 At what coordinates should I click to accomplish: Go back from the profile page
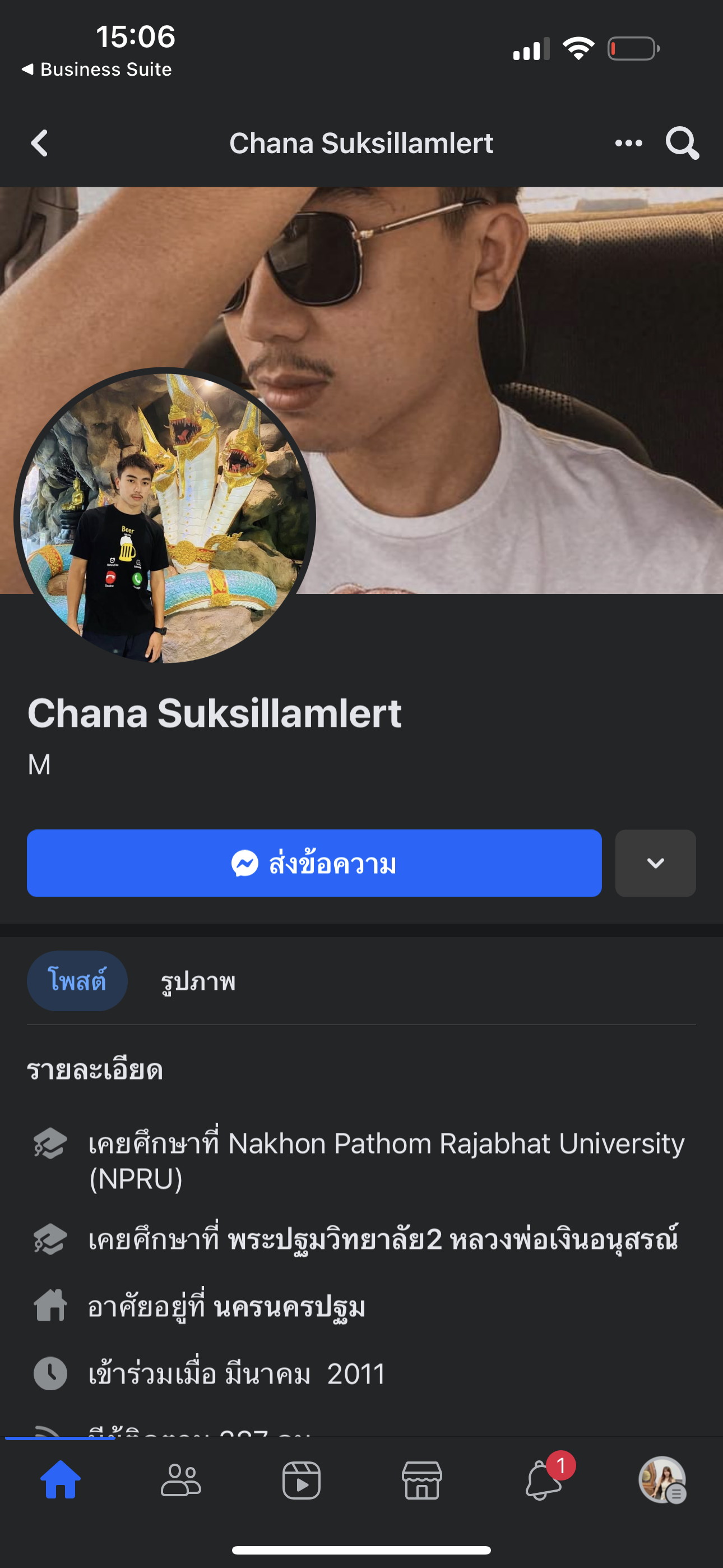click(40, 144)
